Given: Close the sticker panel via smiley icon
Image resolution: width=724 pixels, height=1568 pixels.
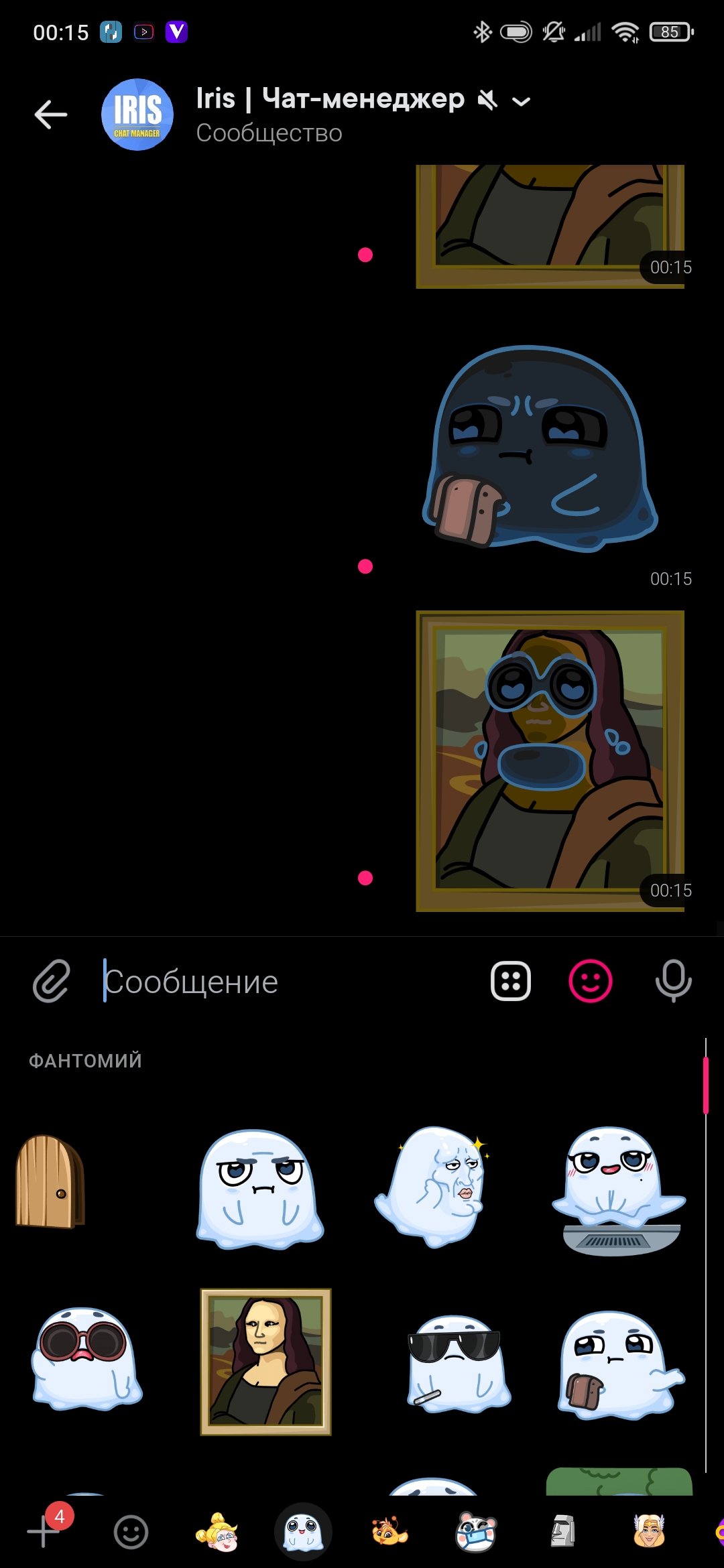Looking at the screenshot, I should coord(591,981).
